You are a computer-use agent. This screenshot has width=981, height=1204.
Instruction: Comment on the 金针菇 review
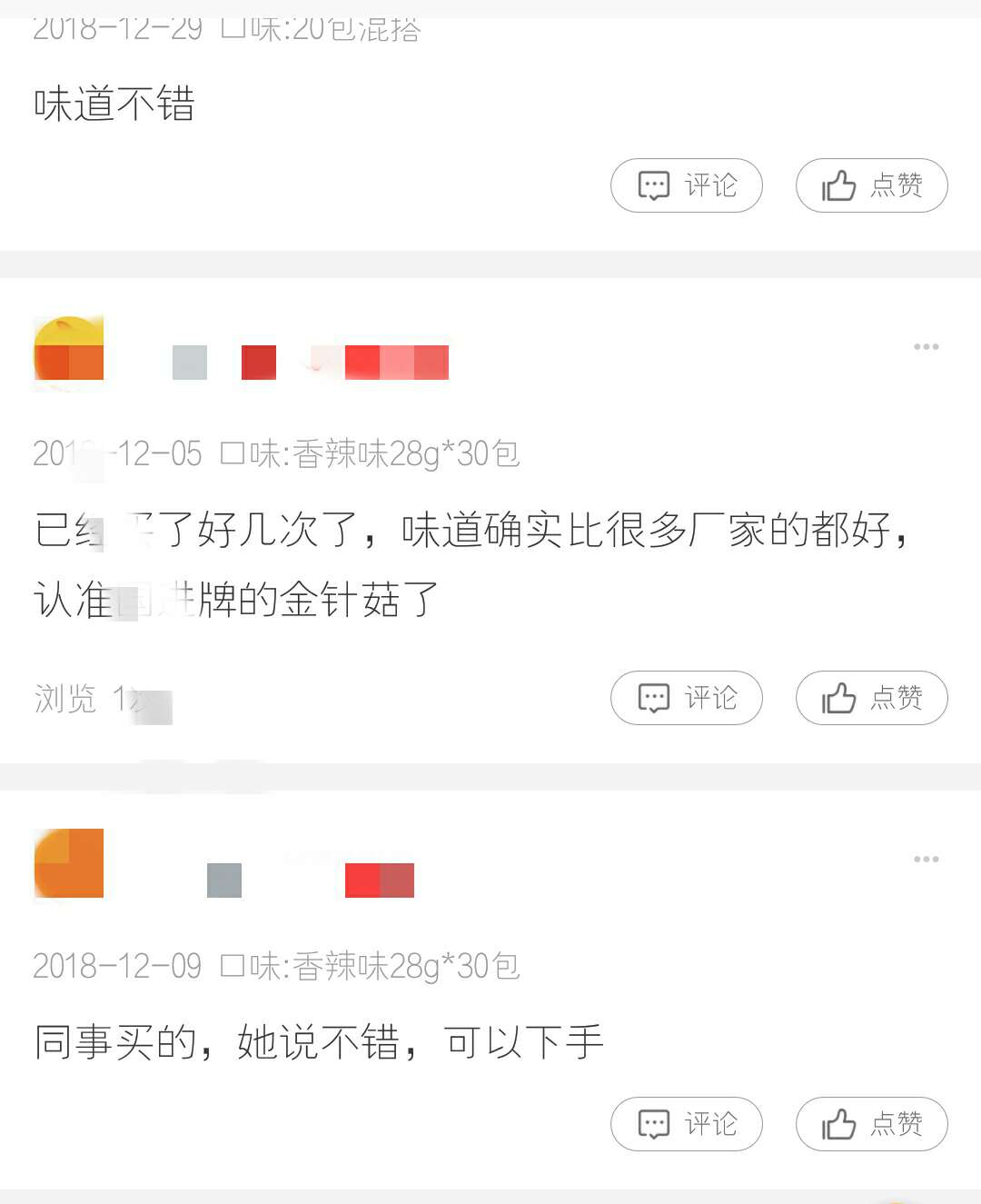pos(687,698)
